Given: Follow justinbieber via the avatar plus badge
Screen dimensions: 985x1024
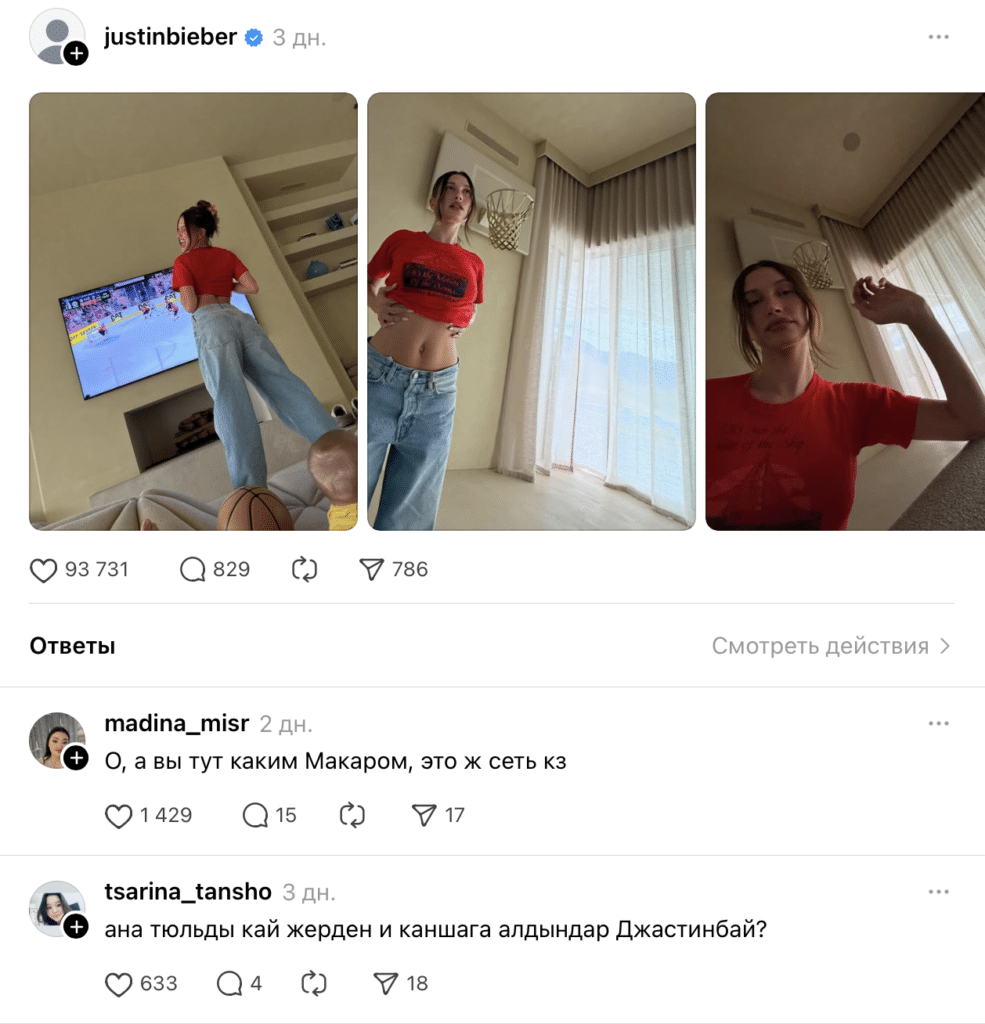Looking at the screenshot, I should point(76,54).
